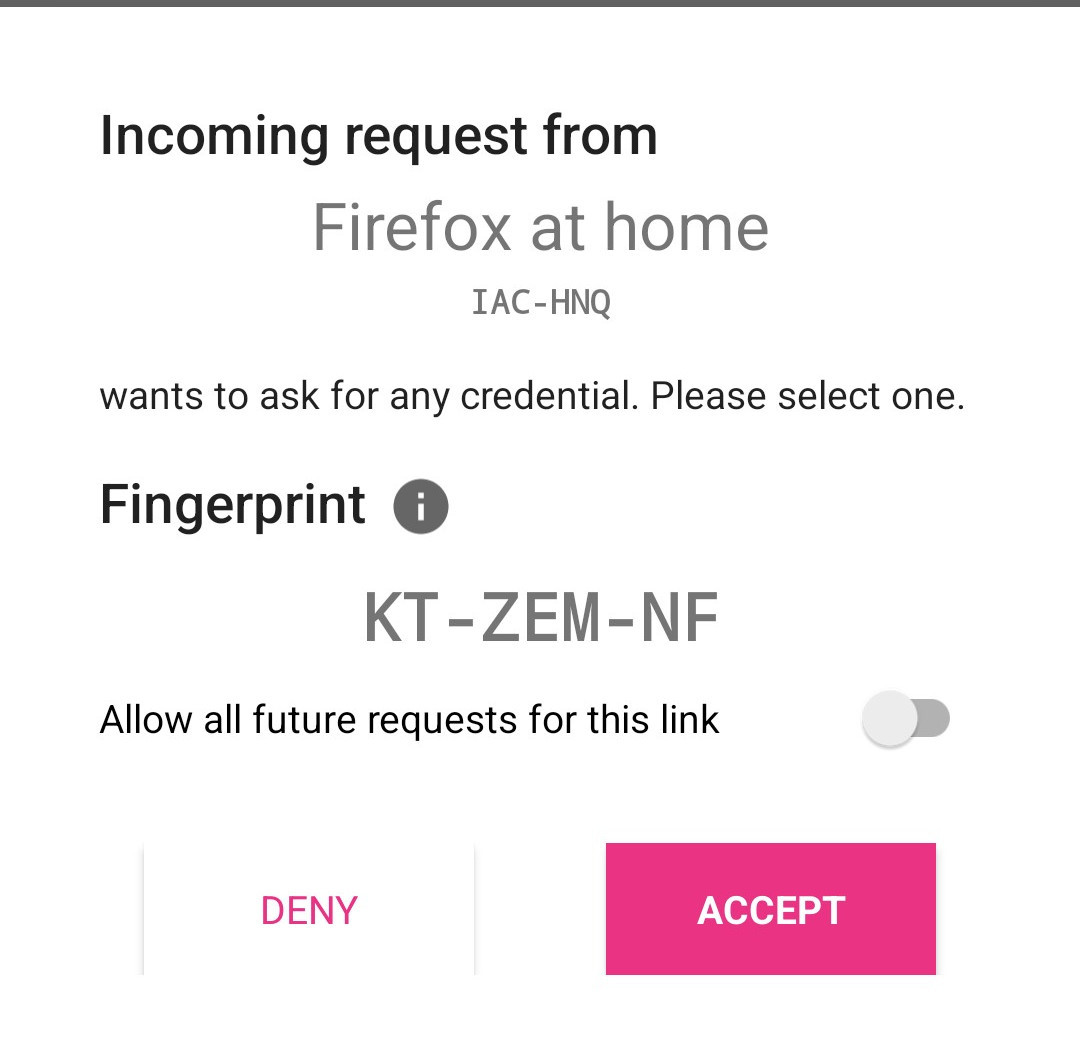Deny the incoming credential request
Viewport: 1080px width, 1053px height.
coord(309,909)
